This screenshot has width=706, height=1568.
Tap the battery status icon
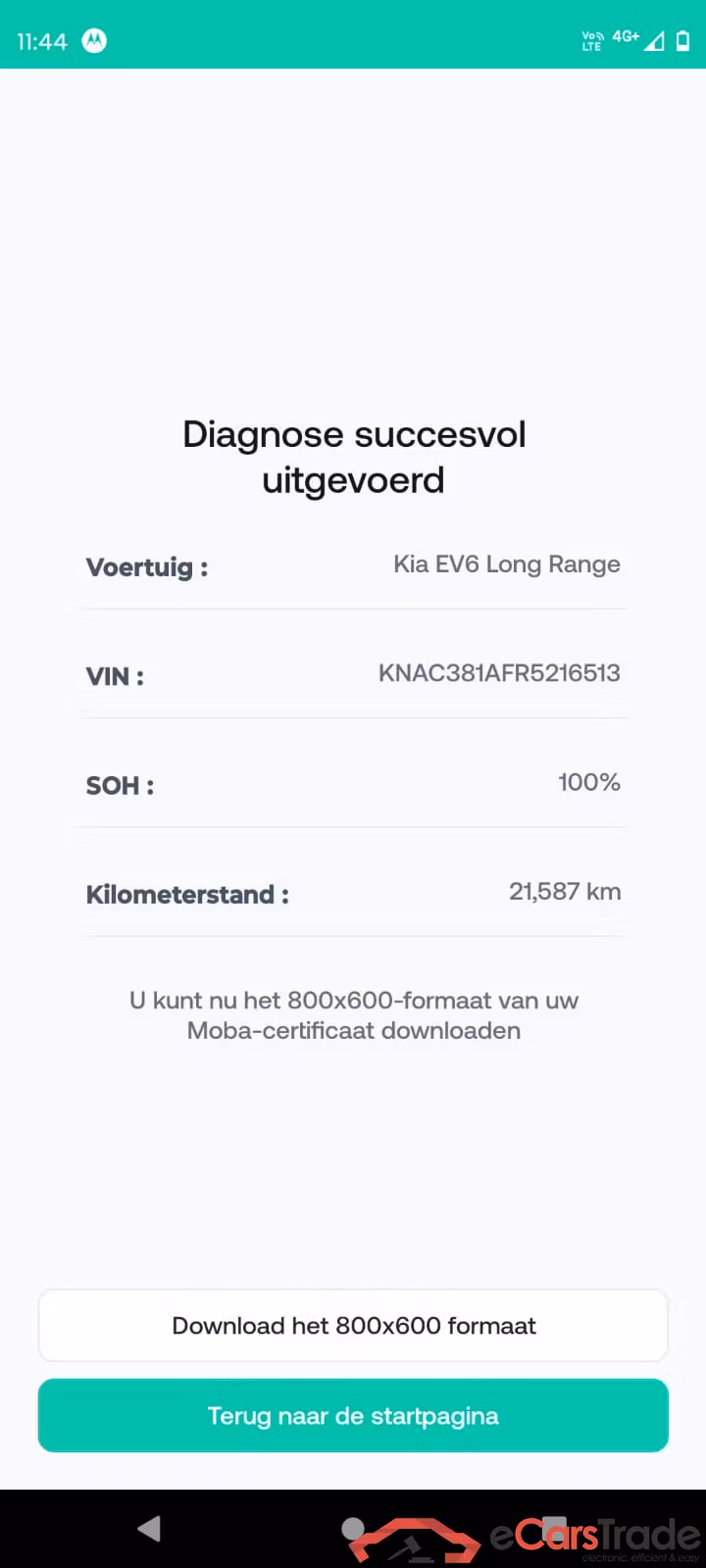[682, 41]
